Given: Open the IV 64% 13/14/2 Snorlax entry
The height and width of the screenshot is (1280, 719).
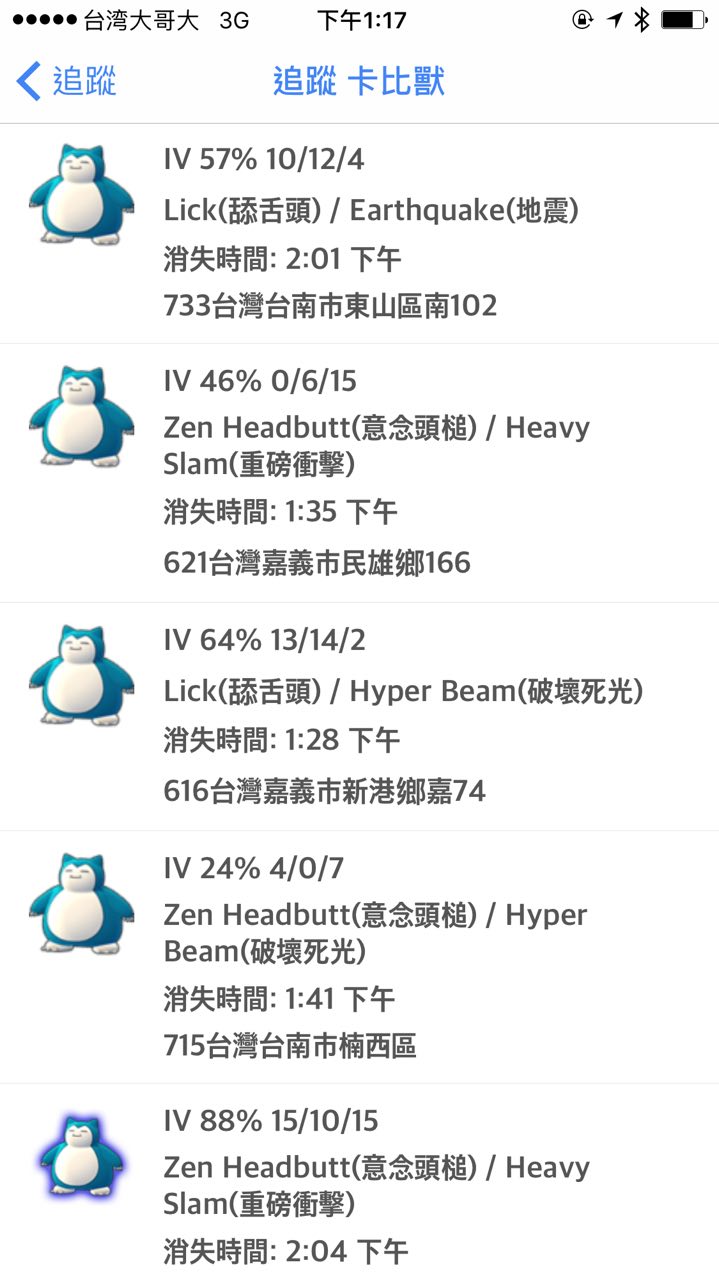Looking at the screenshot, I should (x=360, y=716).
